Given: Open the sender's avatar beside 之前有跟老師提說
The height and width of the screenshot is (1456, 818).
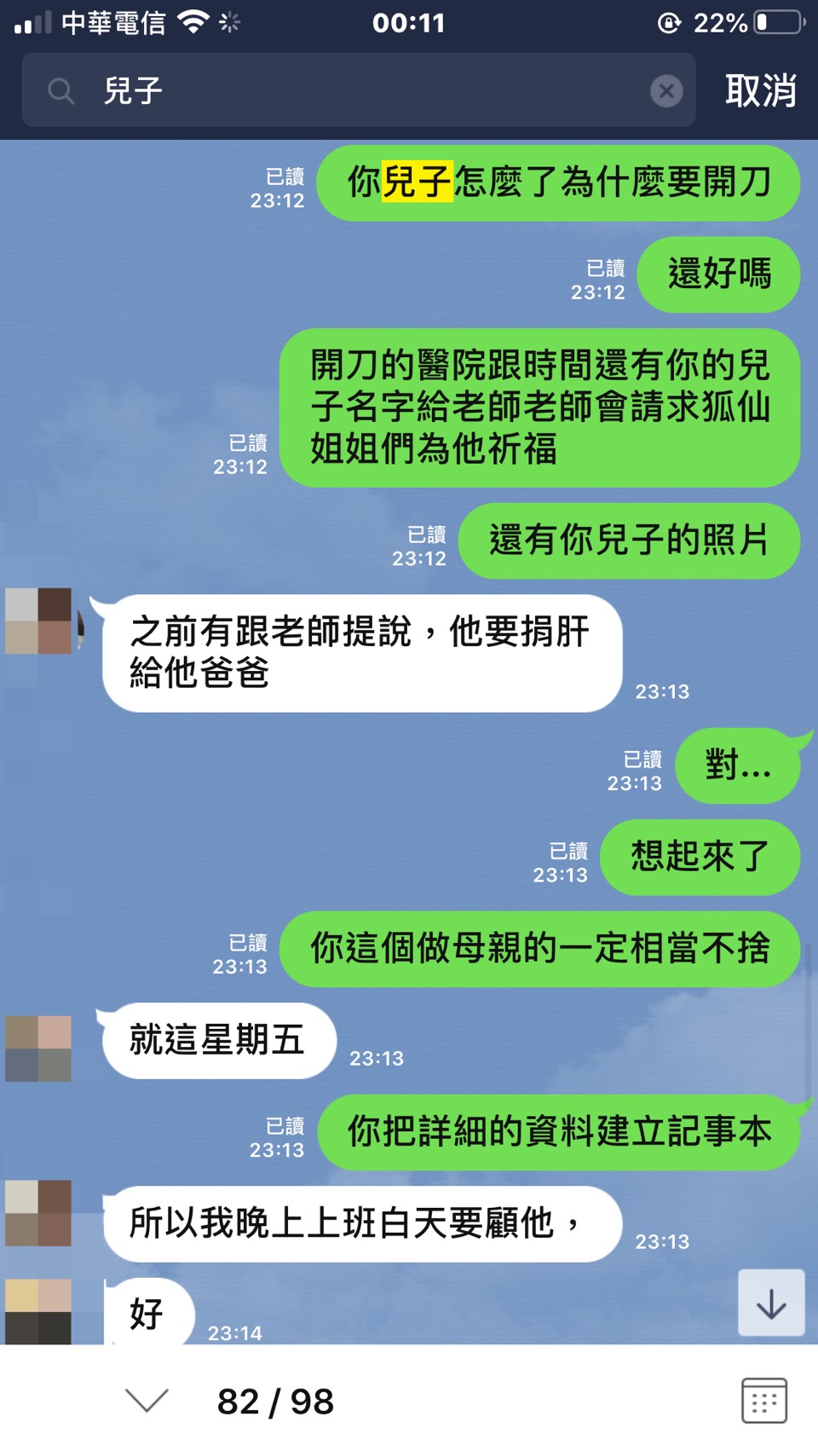Looking at the screenshot, I should (38, 621).
